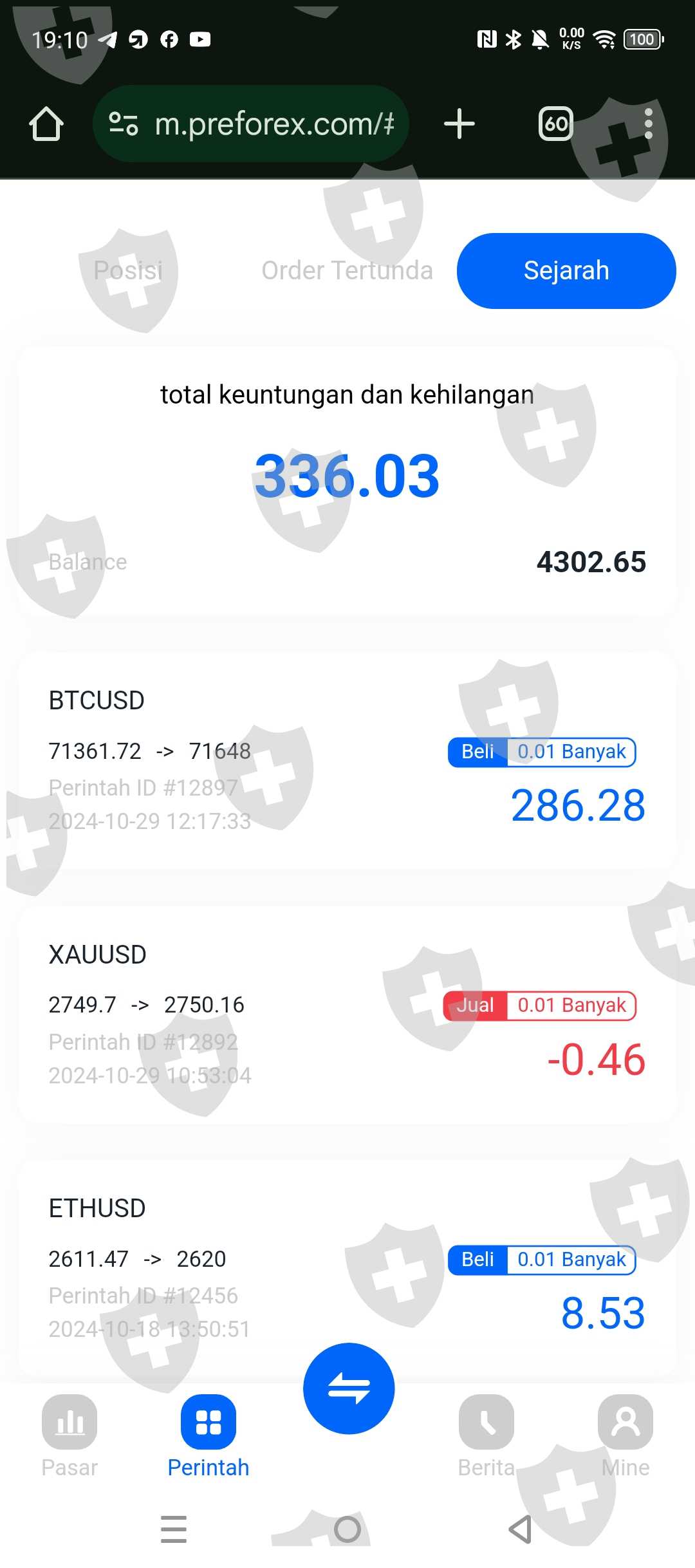Viewport: 695px width, 1568px height.
Task: Switch to the Order Tertunda tab
Action: 347,270
